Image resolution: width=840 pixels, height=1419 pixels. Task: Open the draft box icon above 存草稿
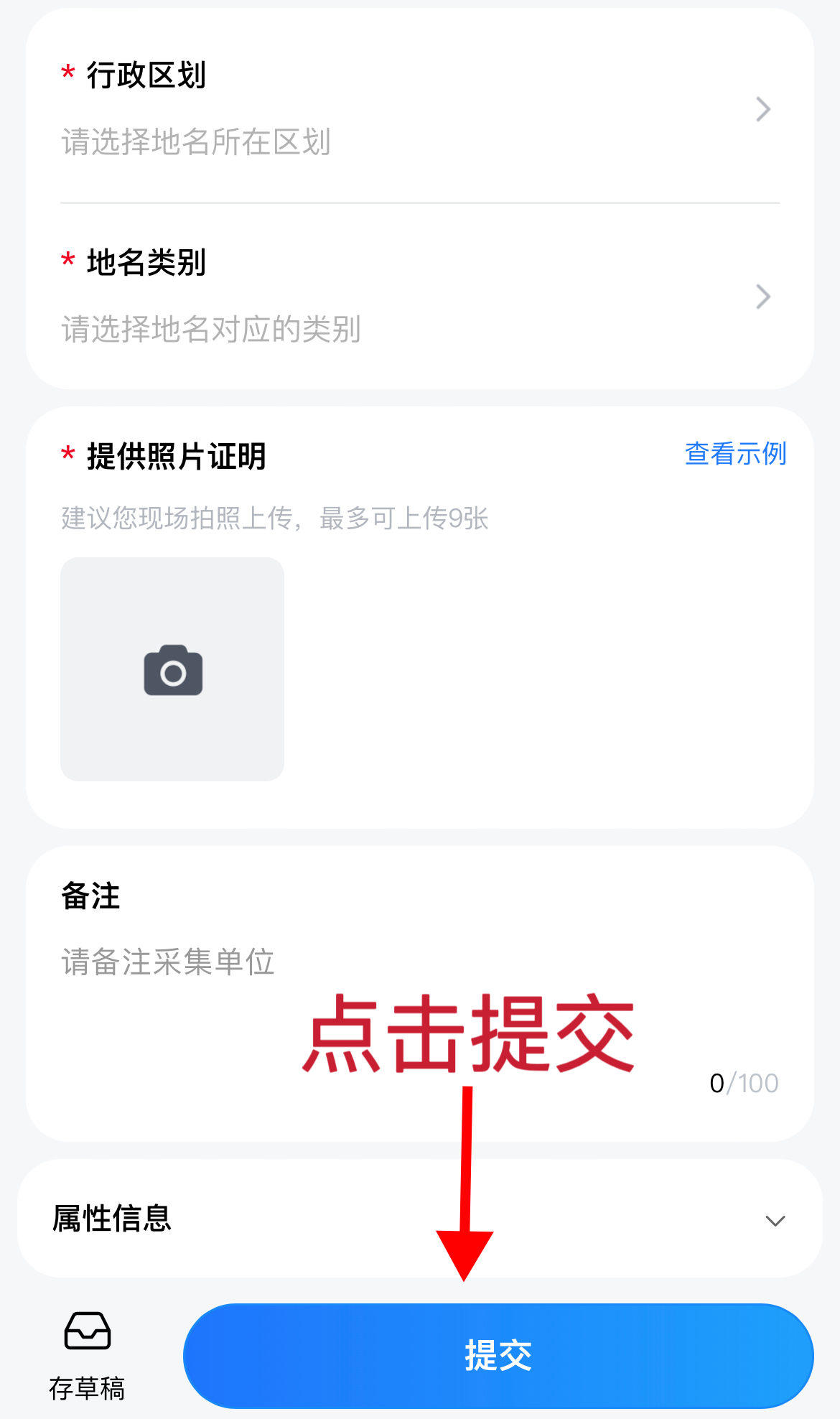(88, 1330)
